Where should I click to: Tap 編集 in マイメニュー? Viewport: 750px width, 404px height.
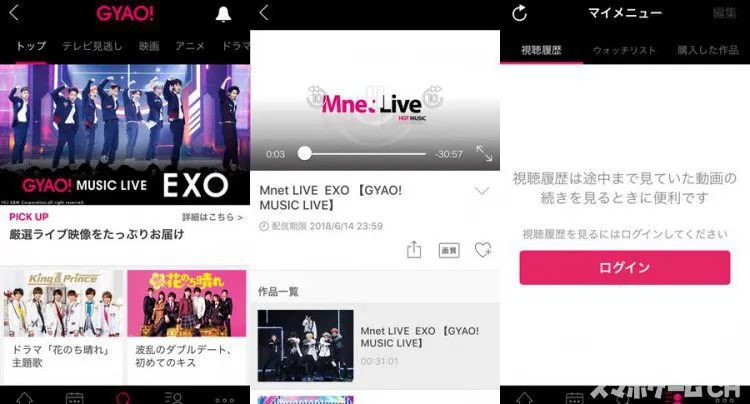(x=724, y=13)
